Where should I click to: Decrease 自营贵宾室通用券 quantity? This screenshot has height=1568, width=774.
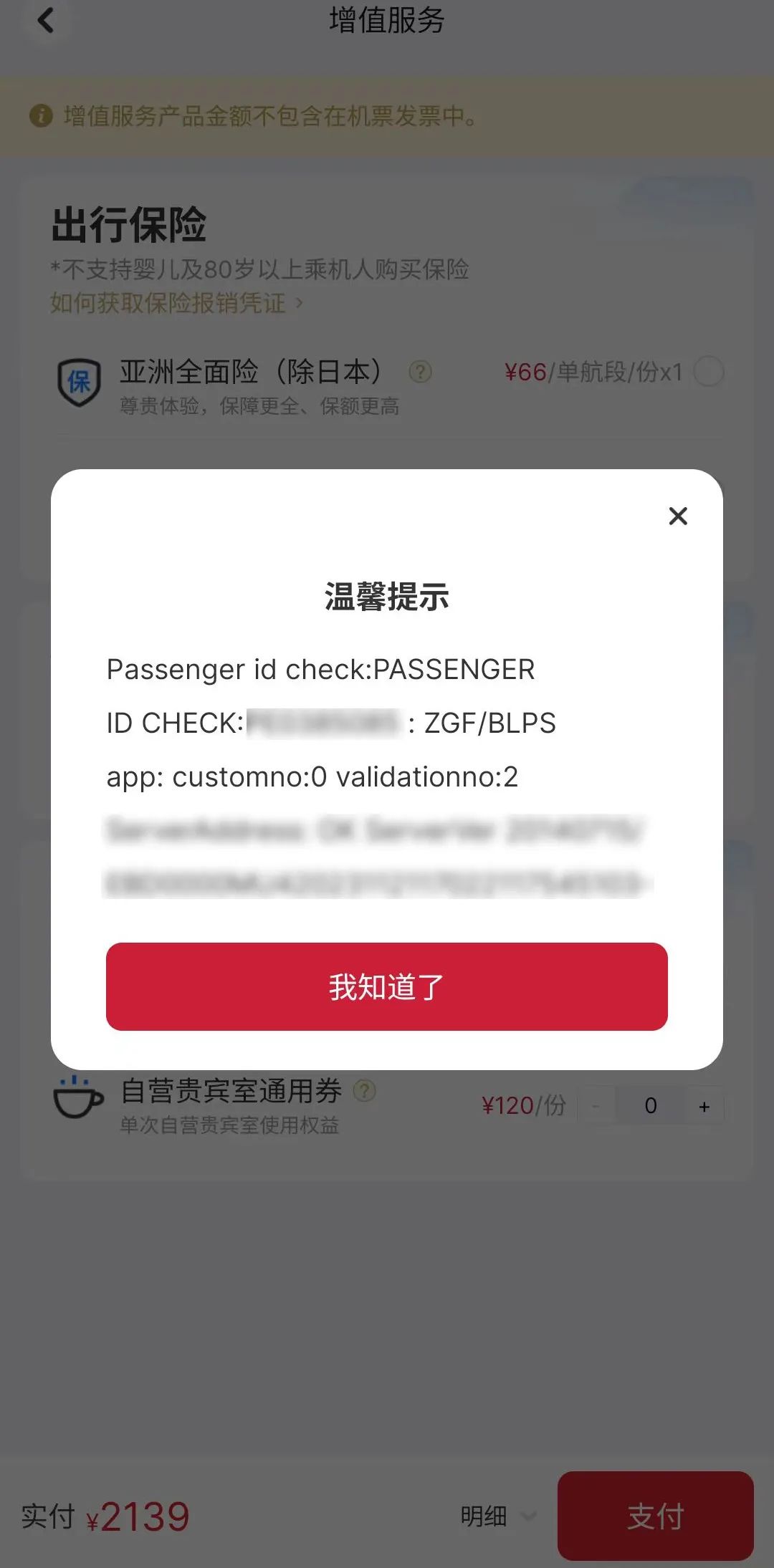tap(596, 1107)
